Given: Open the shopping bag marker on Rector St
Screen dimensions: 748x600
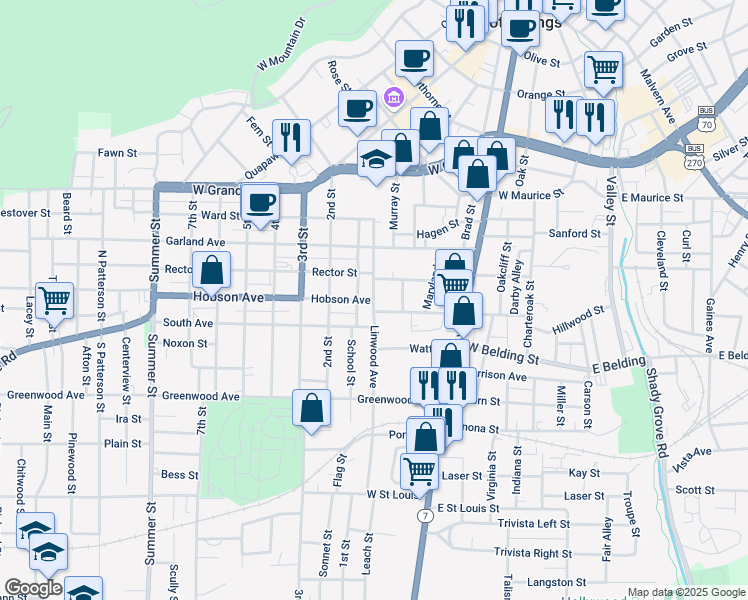Looking at the screenshot, I should (211, 273).
